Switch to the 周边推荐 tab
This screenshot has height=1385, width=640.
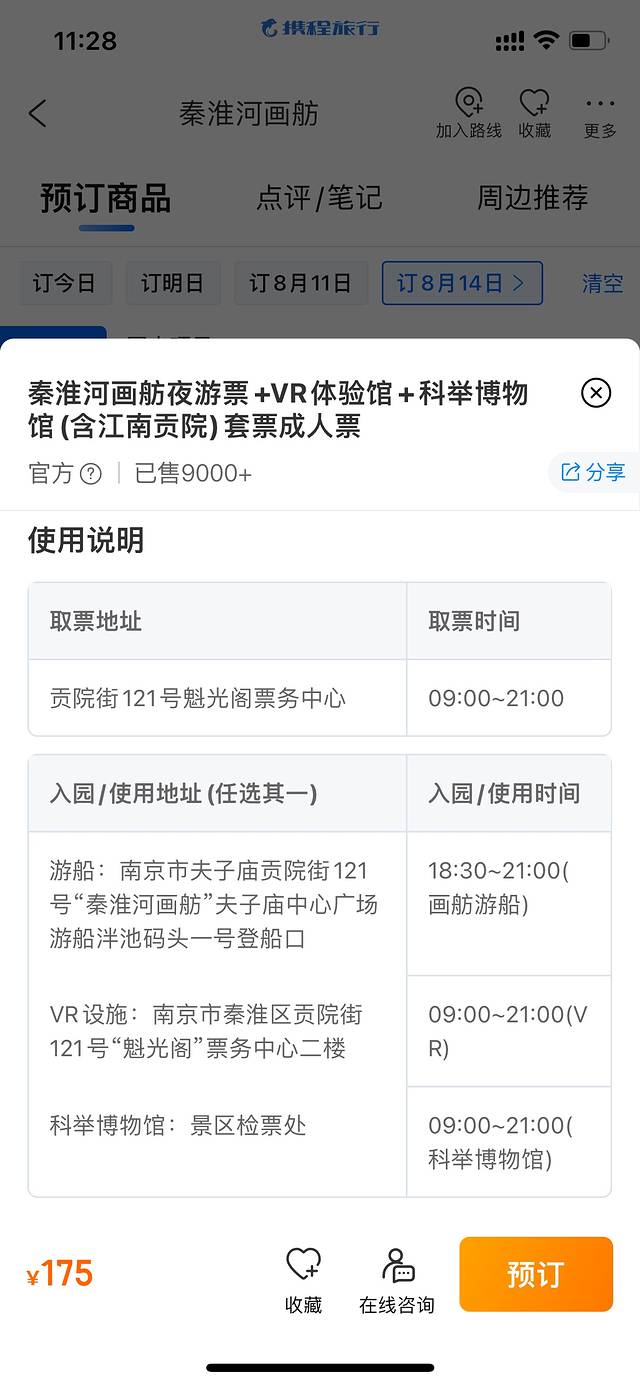(531, 198)
